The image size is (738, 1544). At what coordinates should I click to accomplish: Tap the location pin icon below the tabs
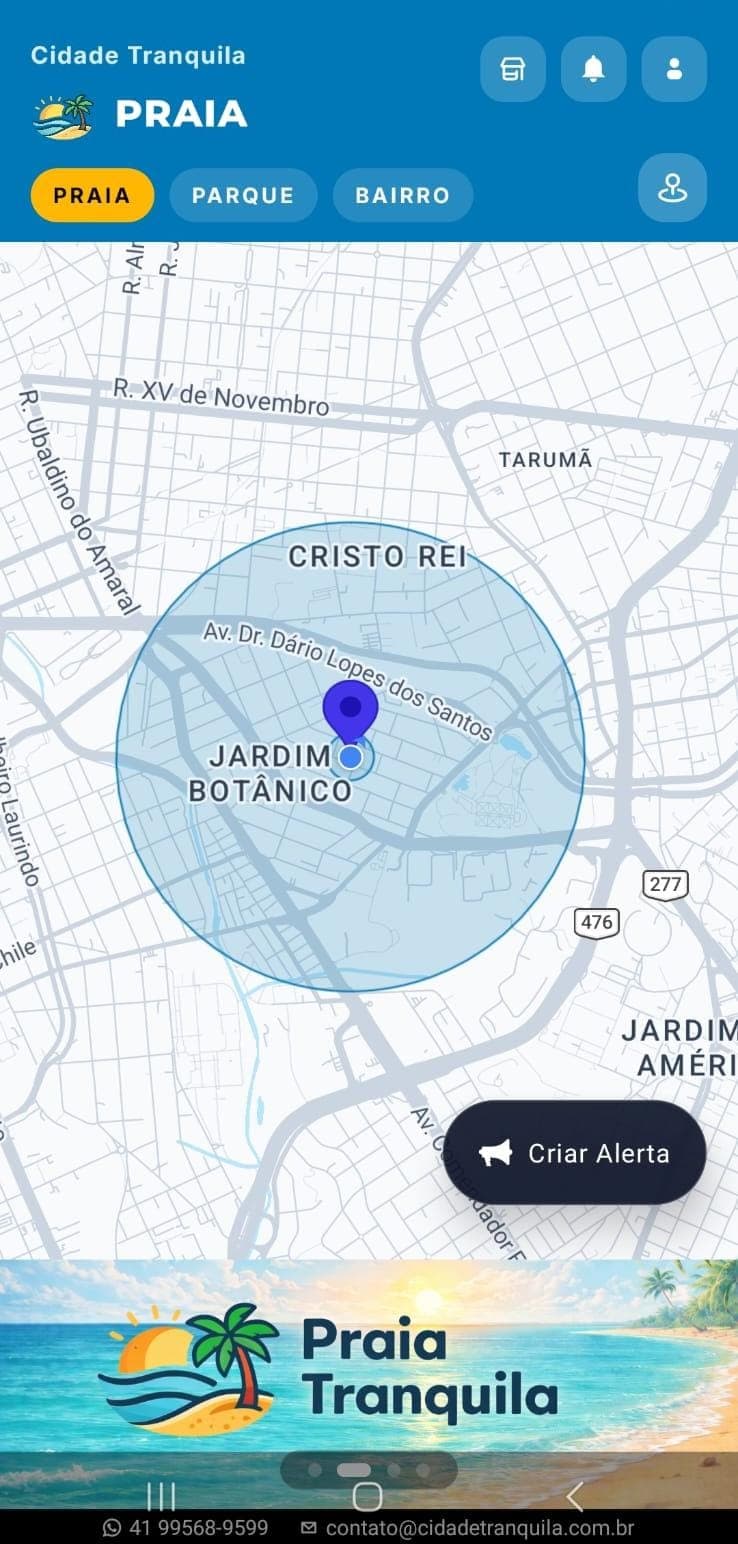(671, 188)
